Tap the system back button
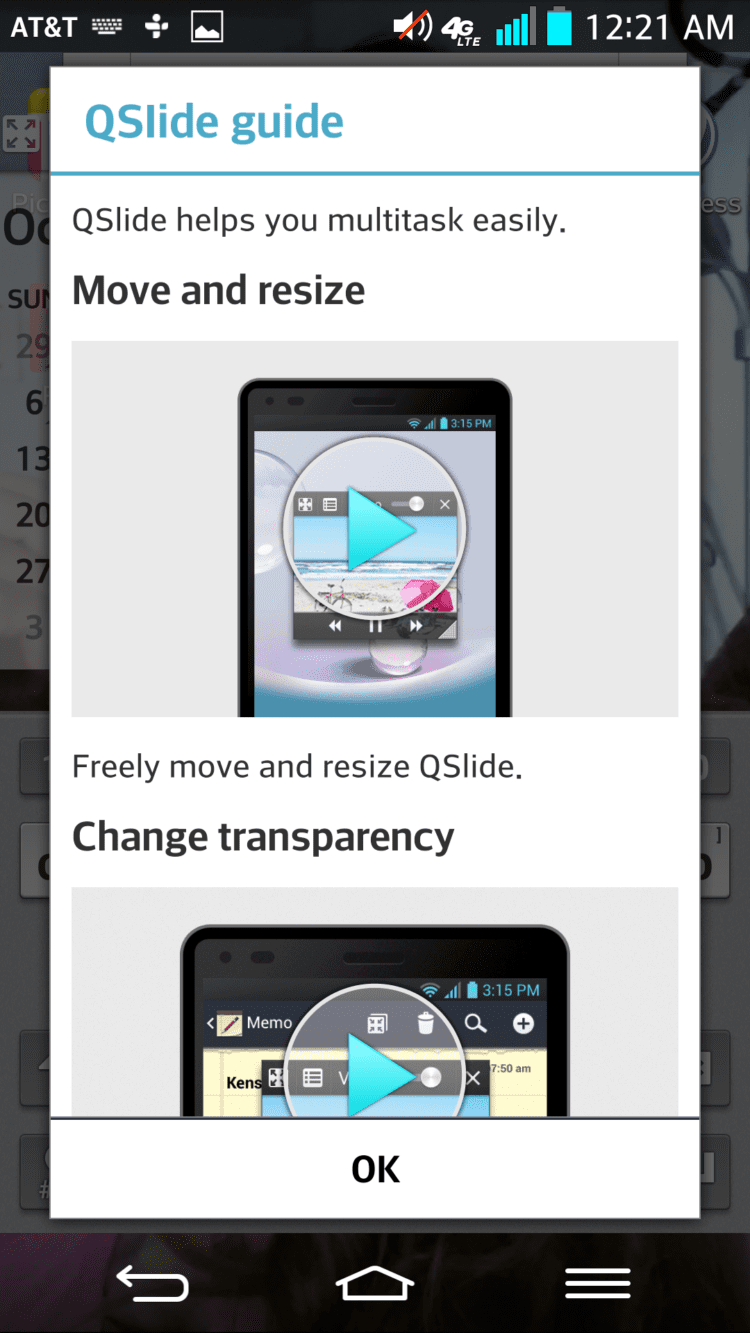This screenshot has height=1333, width=750. [152, 1283]
